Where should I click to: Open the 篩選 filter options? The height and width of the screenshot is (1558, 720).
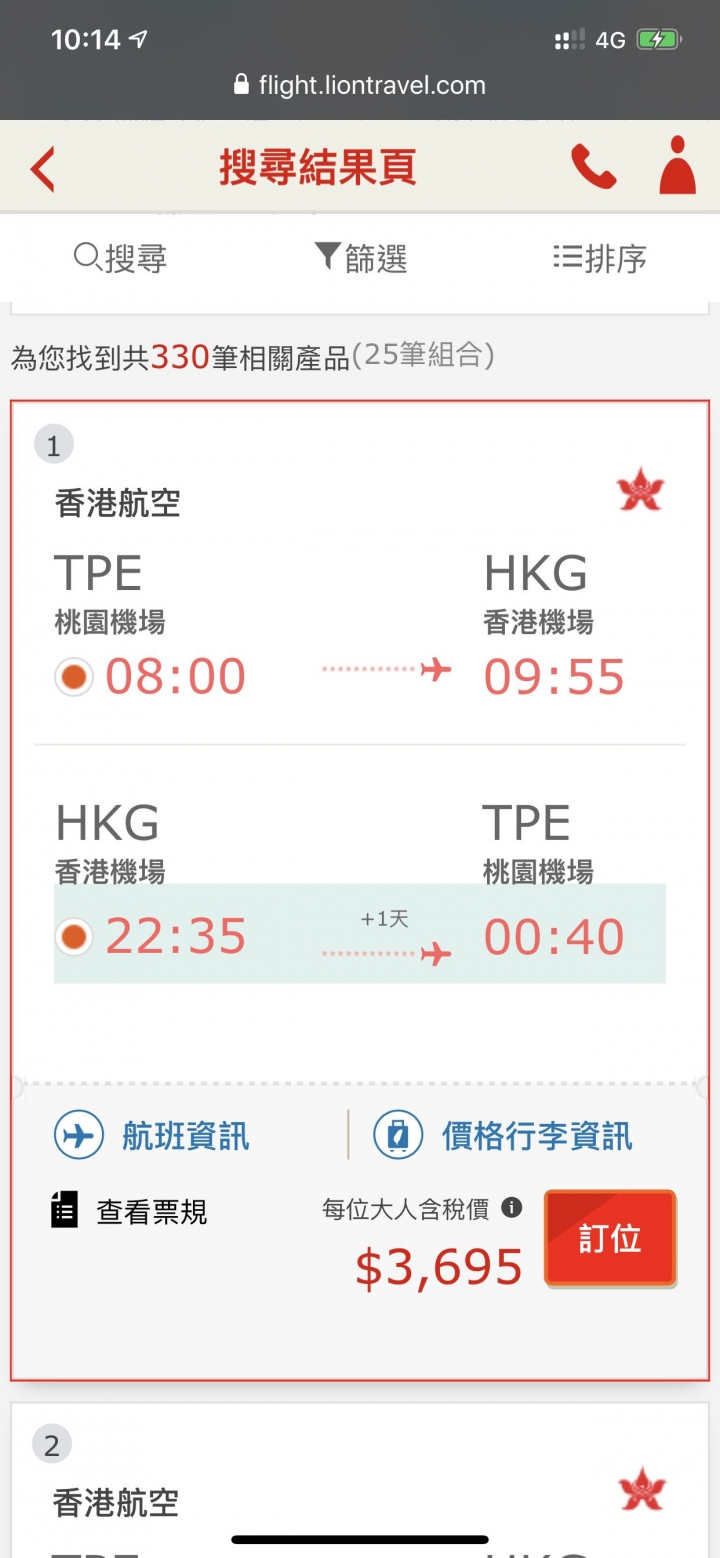[x=360, y=258]
